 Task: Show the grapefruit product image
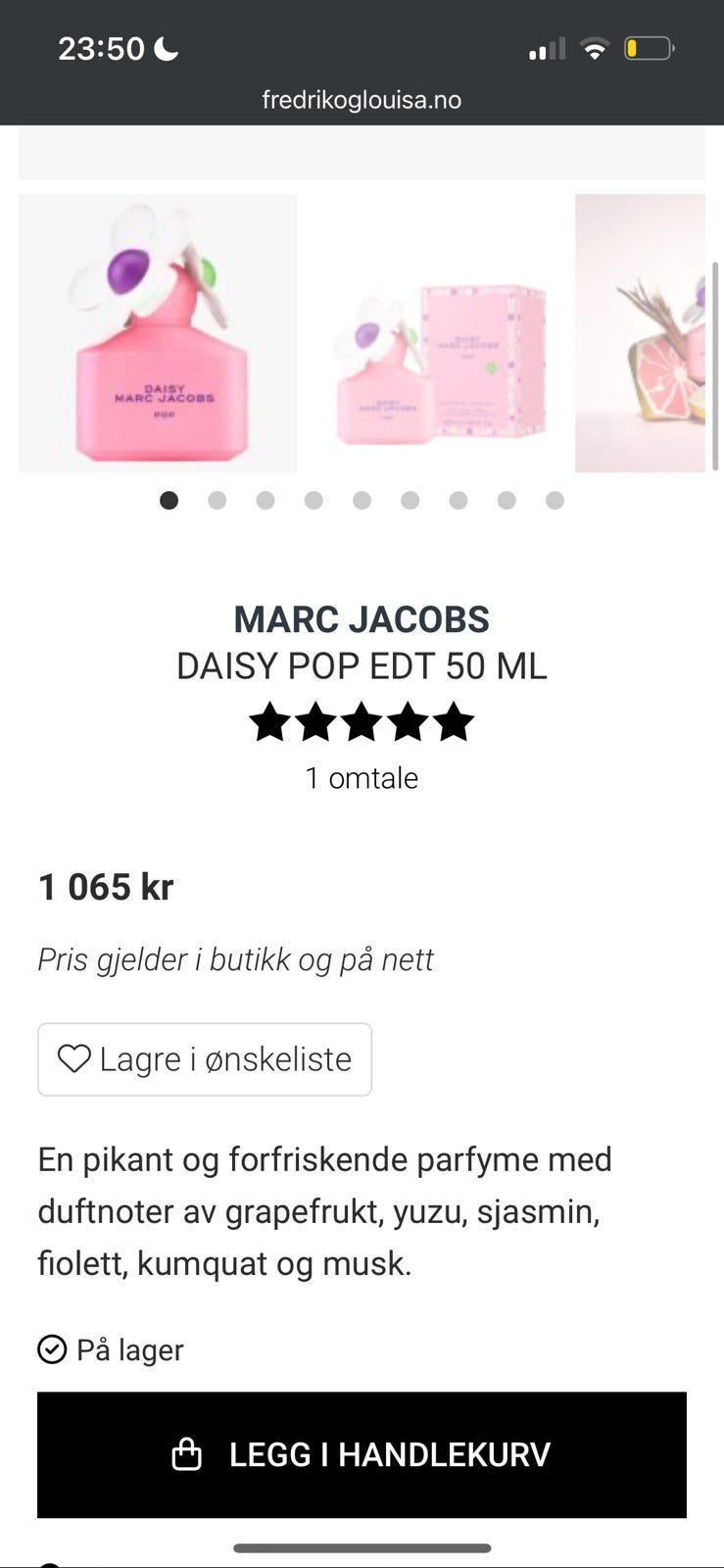click(x=640, y=333)
